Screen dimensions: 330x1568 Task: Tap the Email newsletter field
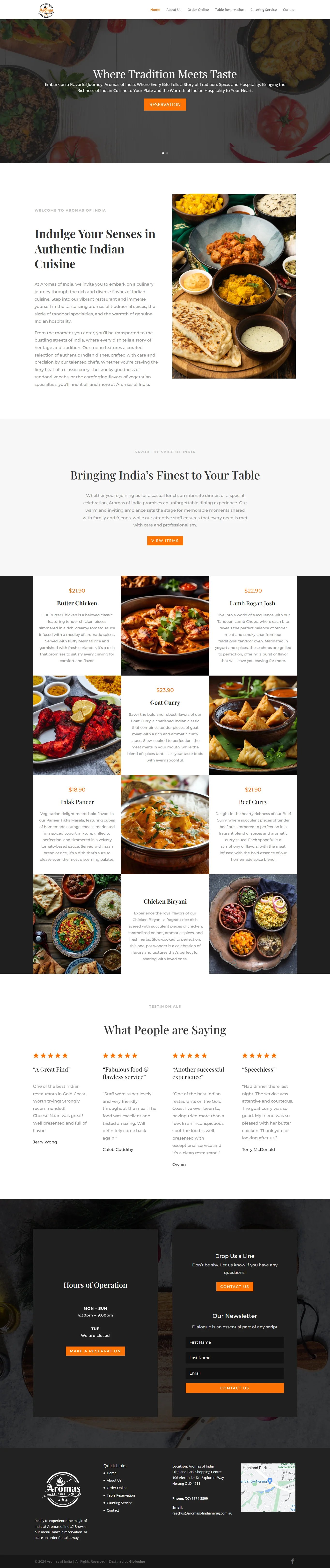point(235,1373)
